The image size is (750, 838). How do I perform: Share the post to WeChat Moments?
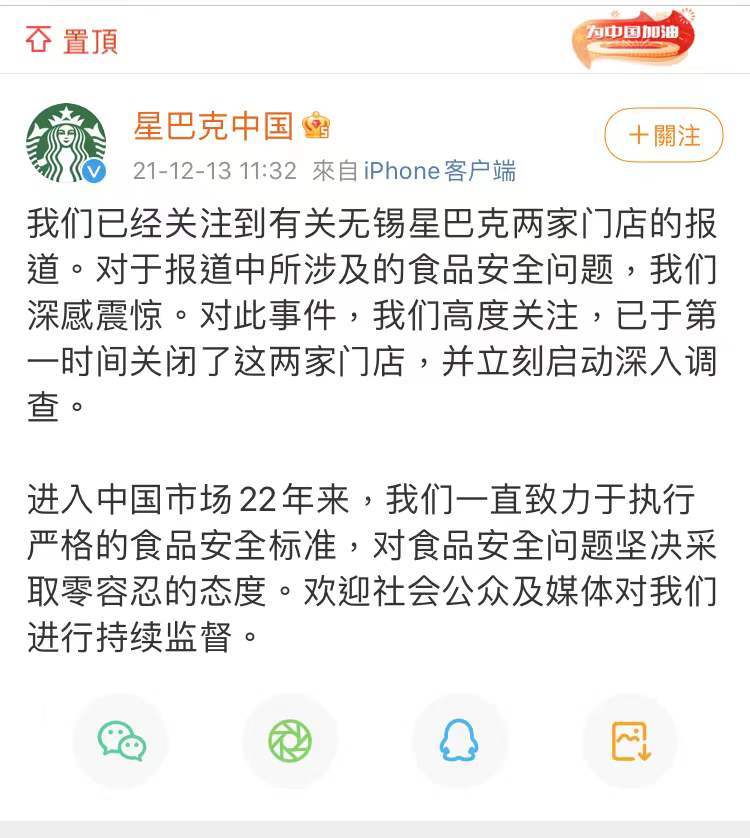[x=290, y=741]
